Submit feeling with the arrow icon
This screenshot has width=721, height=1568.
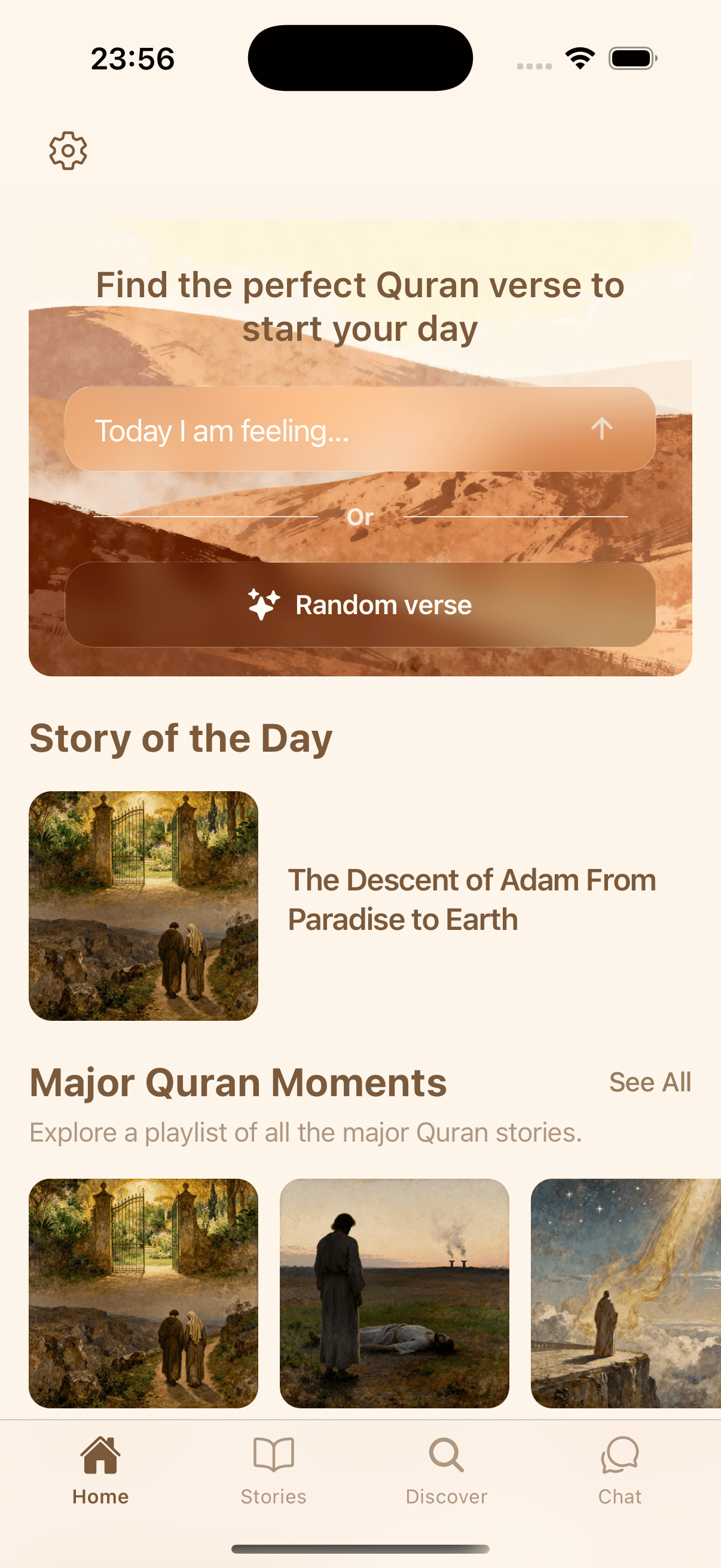coord(601,429)
